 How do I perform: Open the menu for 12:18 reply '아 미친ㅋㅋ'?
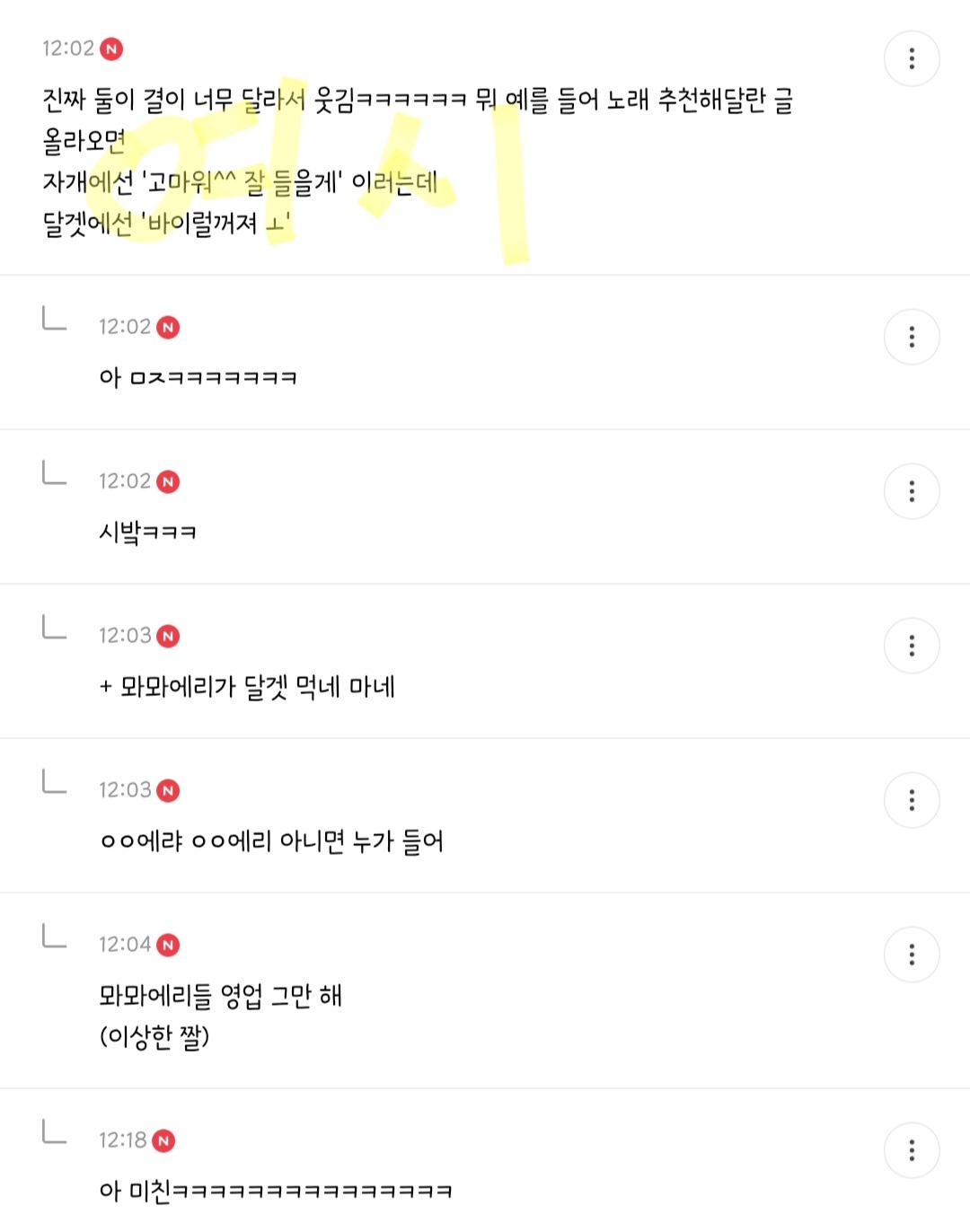click(912, 1150)
